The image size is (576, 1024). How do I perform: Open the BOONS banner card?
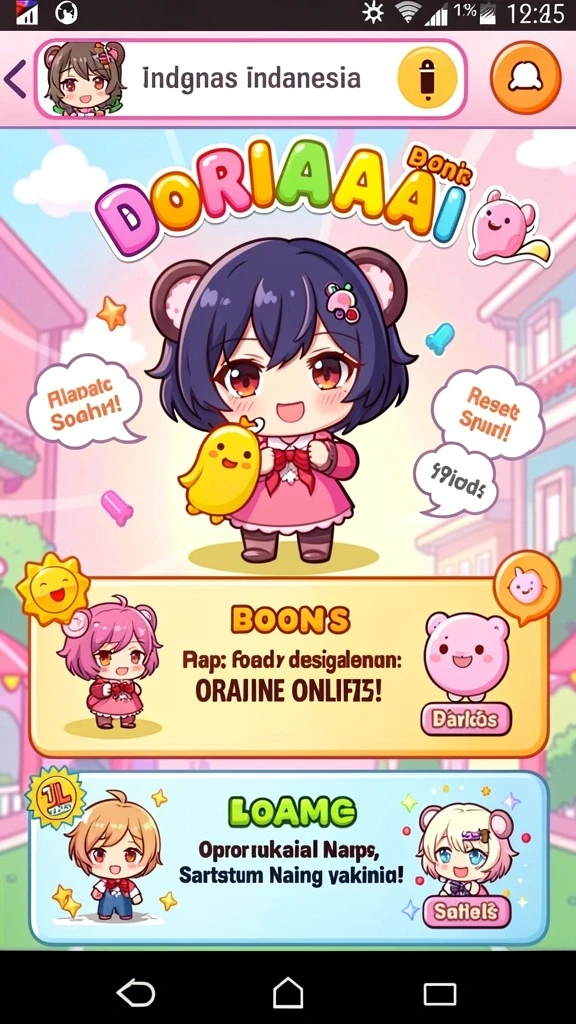coord(289,666)
